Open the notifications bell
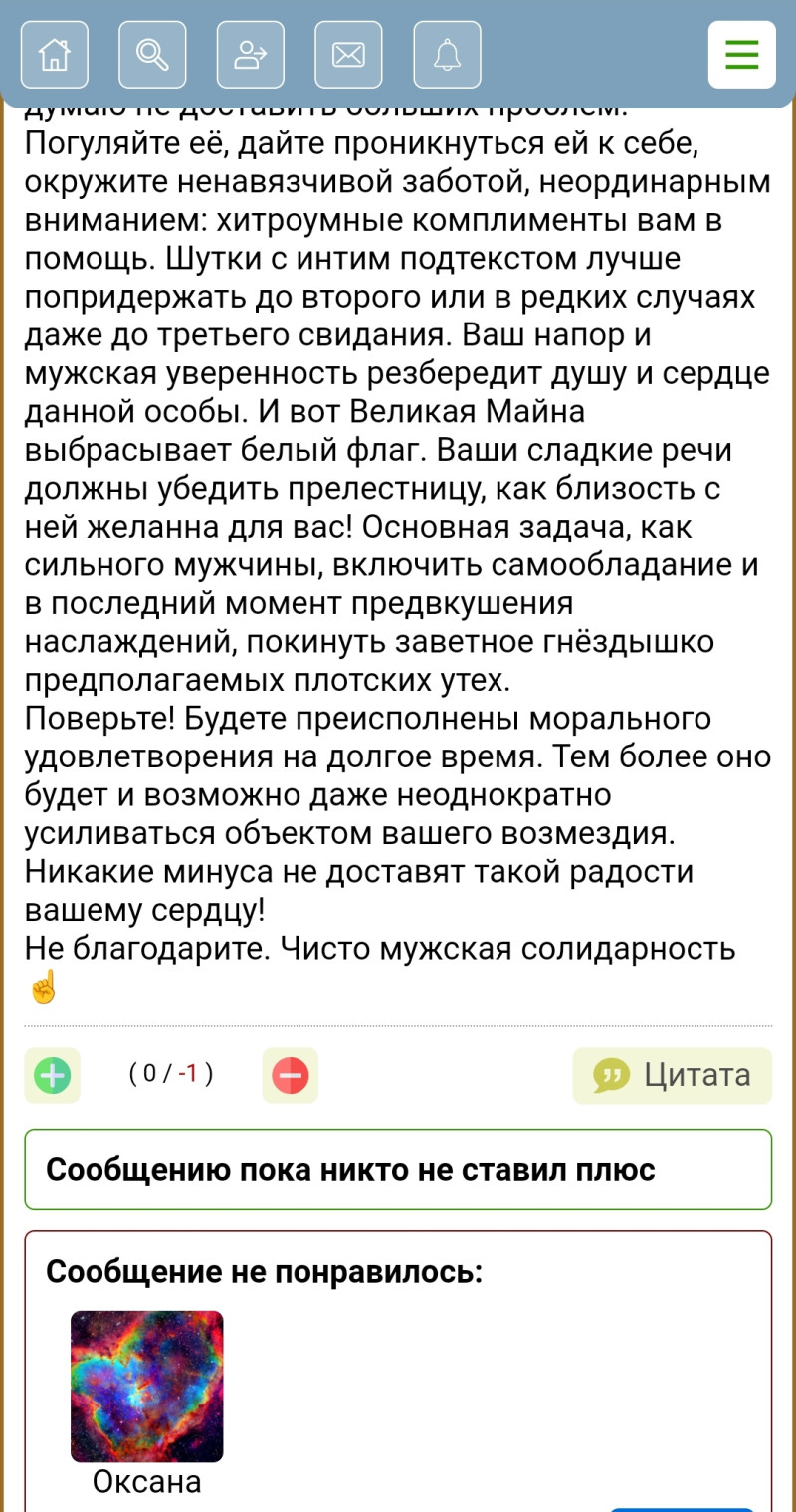 447,55
